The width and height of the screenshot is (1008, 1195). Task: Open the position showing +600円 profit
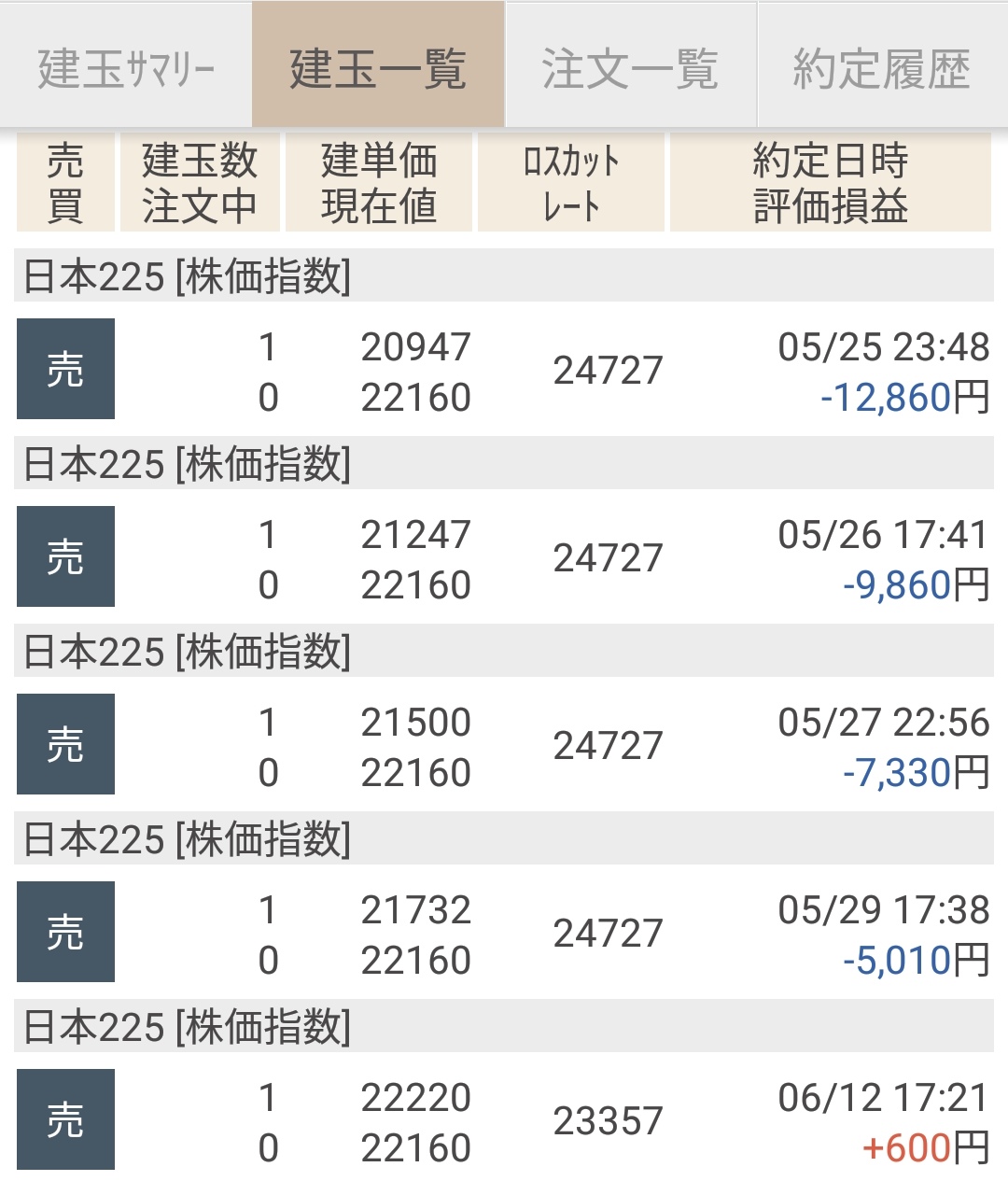[x=504, y=1121]
